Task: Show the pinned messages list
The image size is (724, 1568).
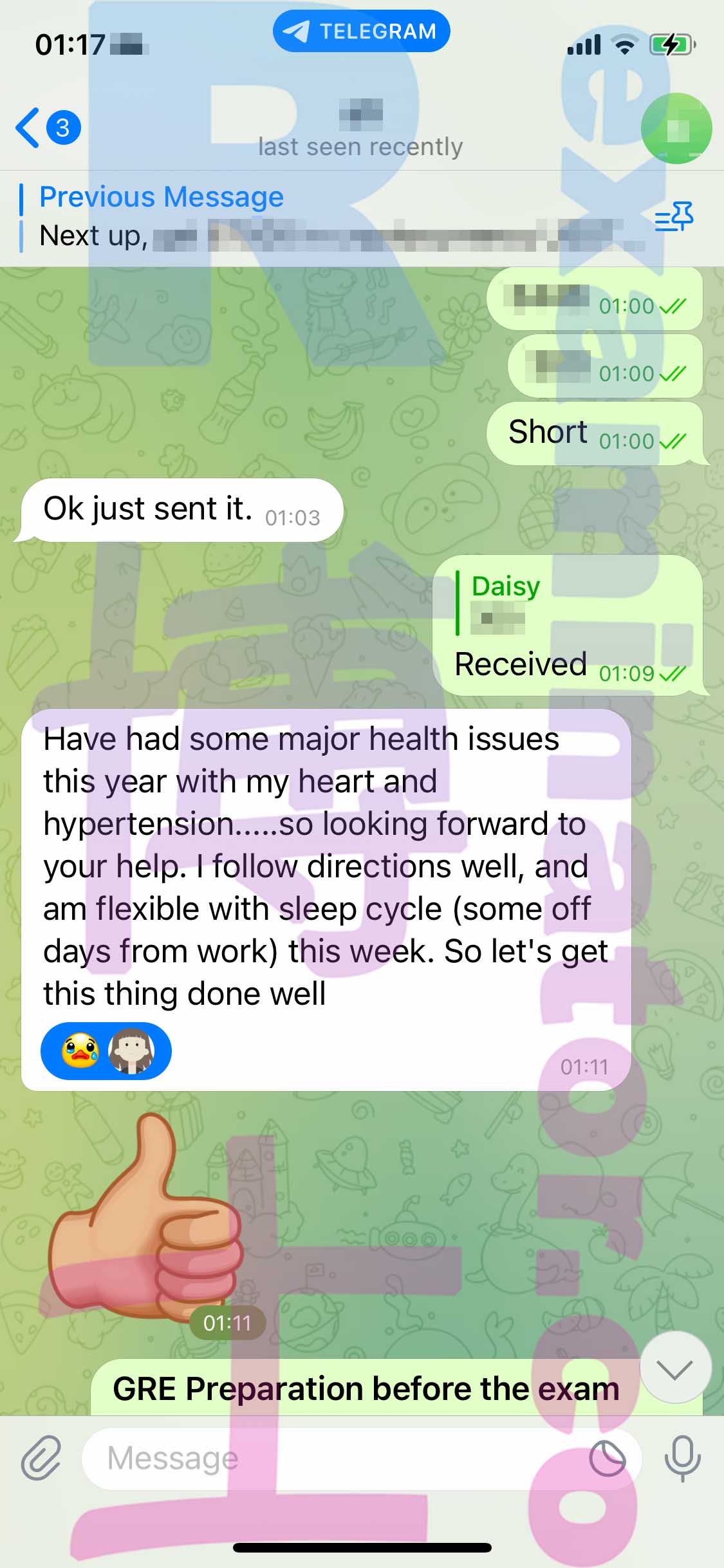Action: click(674, 216)
